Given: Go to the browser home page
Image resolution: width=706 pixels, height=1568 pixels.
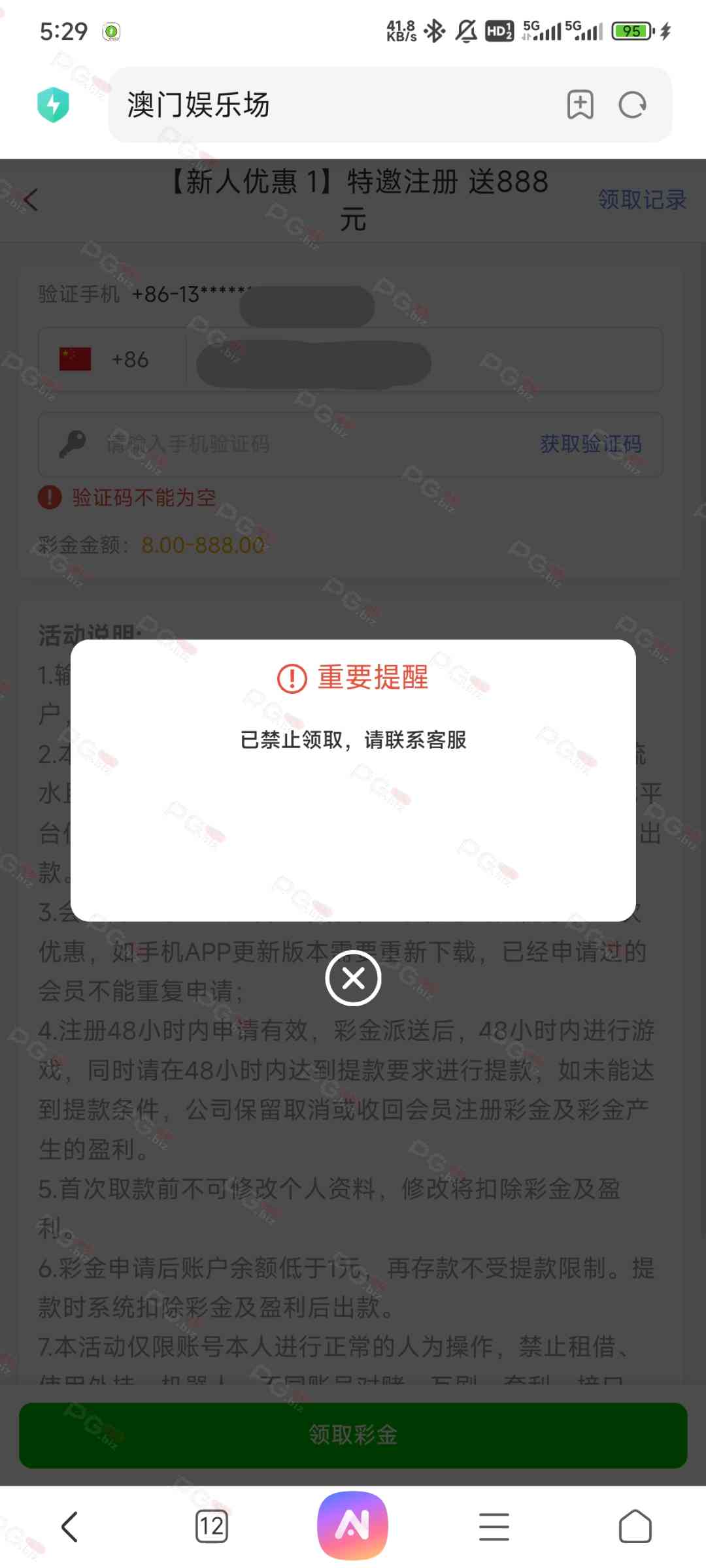Looking at the screenshot, I should pos(635,1527).
